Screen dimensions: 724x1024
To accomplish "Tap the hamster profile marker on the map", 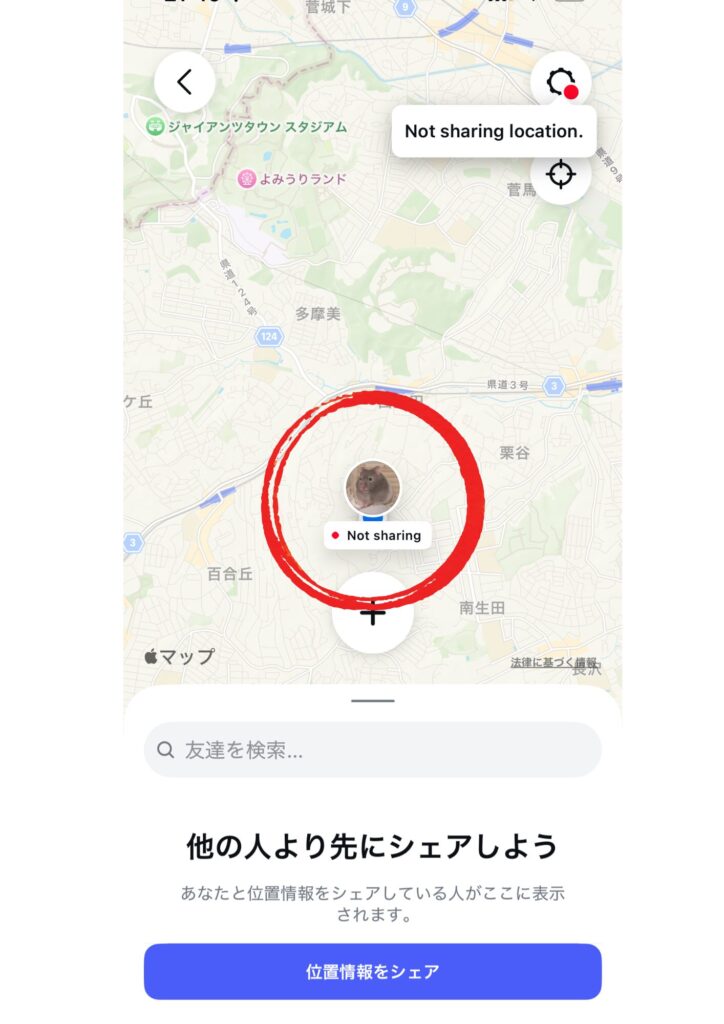I will coord(373,488).
